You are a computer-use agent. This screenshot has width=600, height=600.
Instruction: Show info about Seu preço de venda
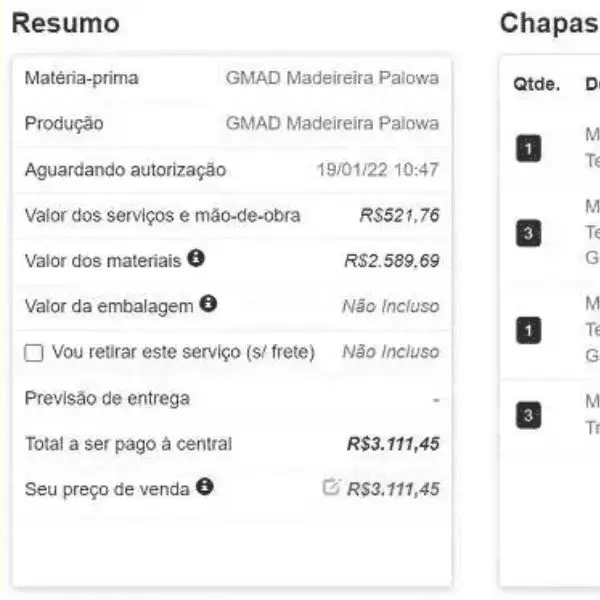[205, 487]
